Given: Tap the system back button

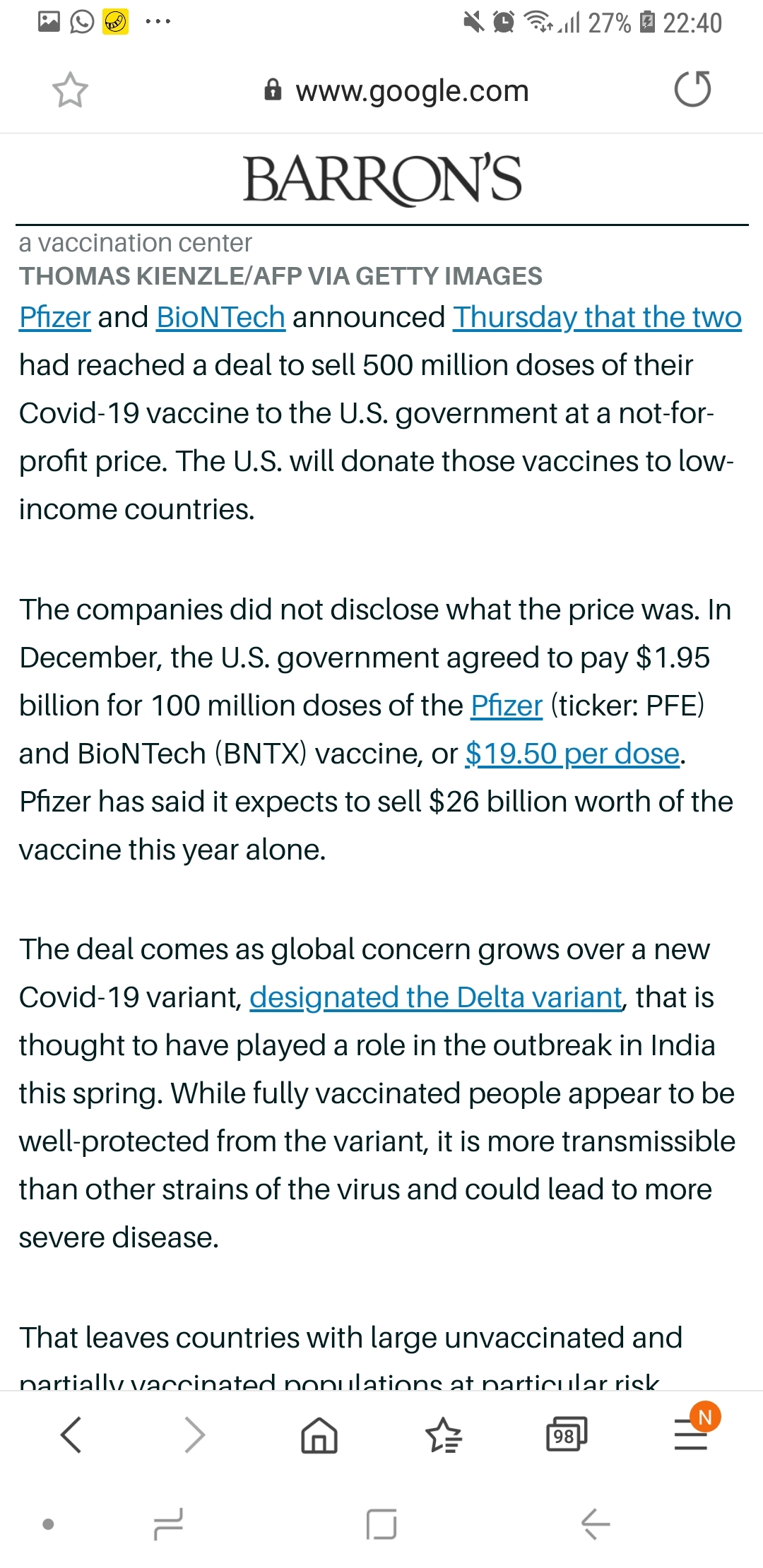Looking at the screenshot, I should (596, 1524).
